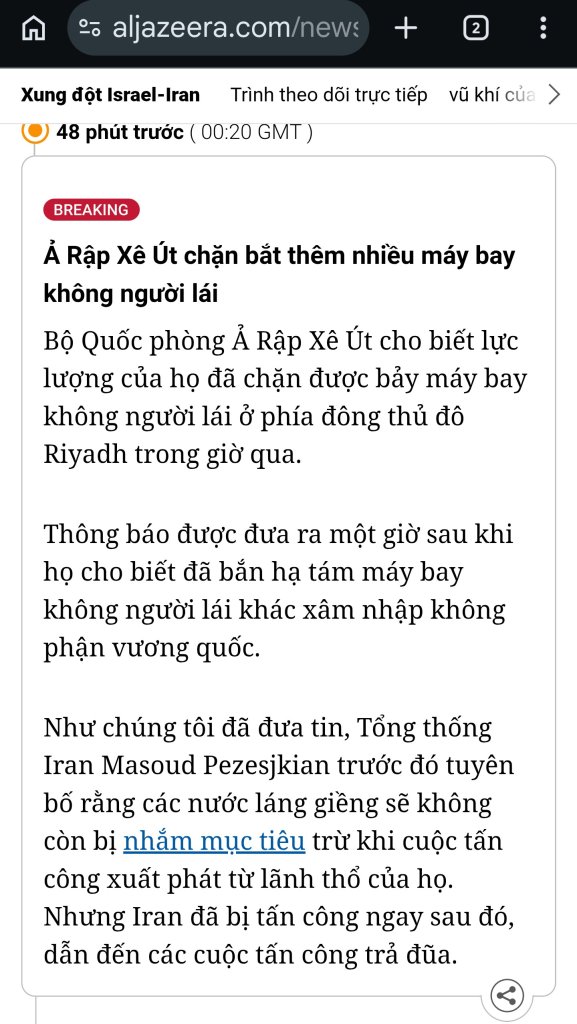Viewport: 577px width, 1024px height.
Task: Open the browser overflow menu
Action: coord(543,28)
